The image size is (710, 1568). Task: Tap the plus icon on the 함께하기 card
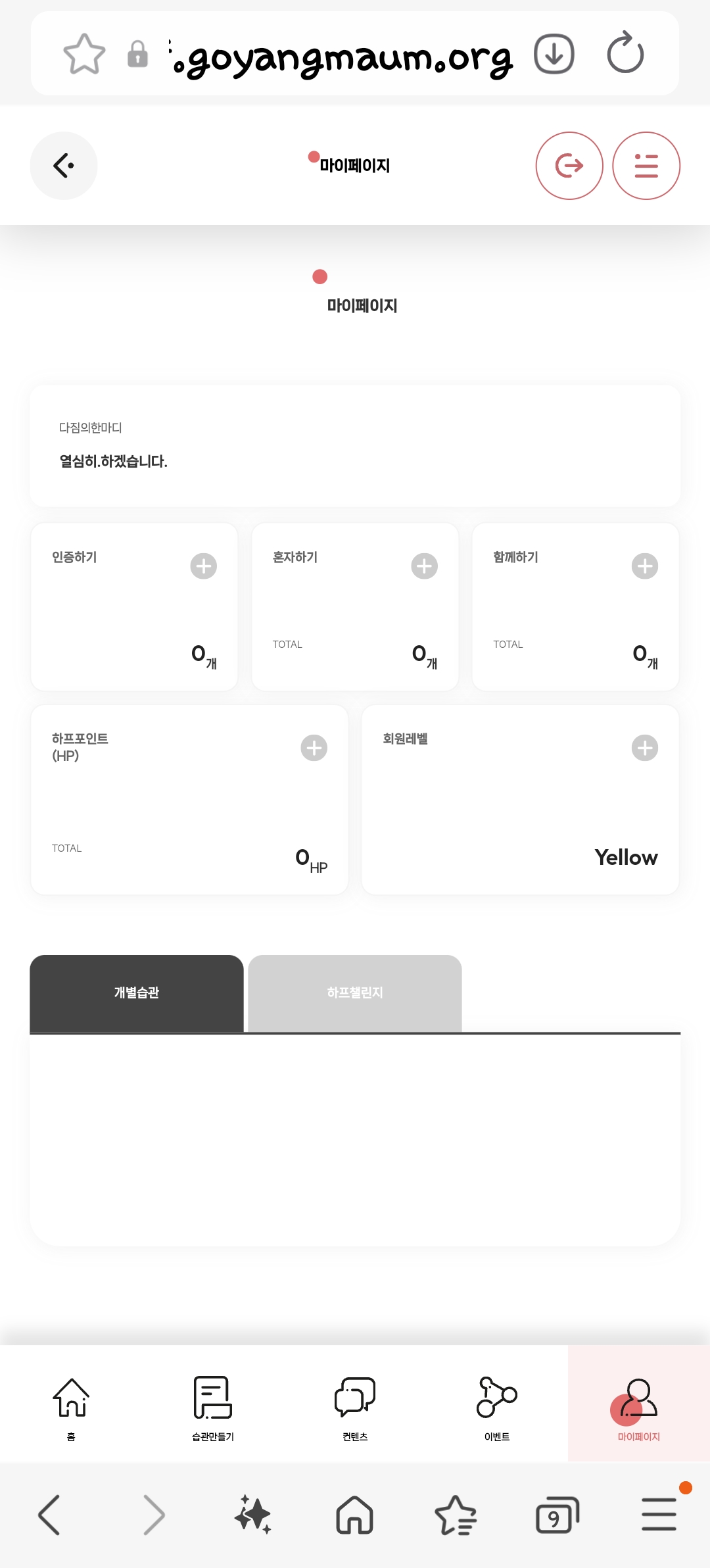click(x=645, y=566)
